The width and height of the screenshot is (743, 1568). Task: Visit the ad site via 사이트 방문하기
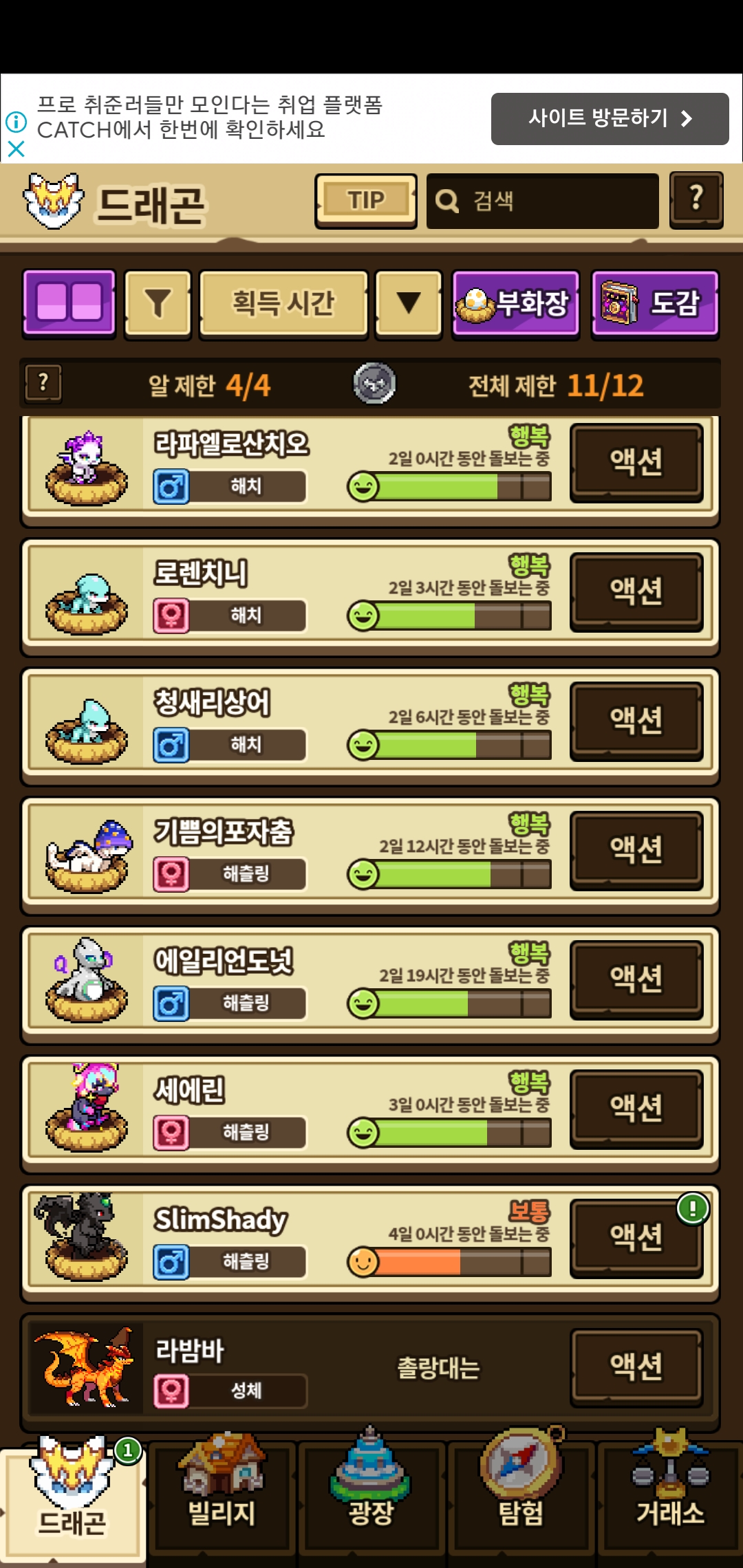click(x=610, y=118)
